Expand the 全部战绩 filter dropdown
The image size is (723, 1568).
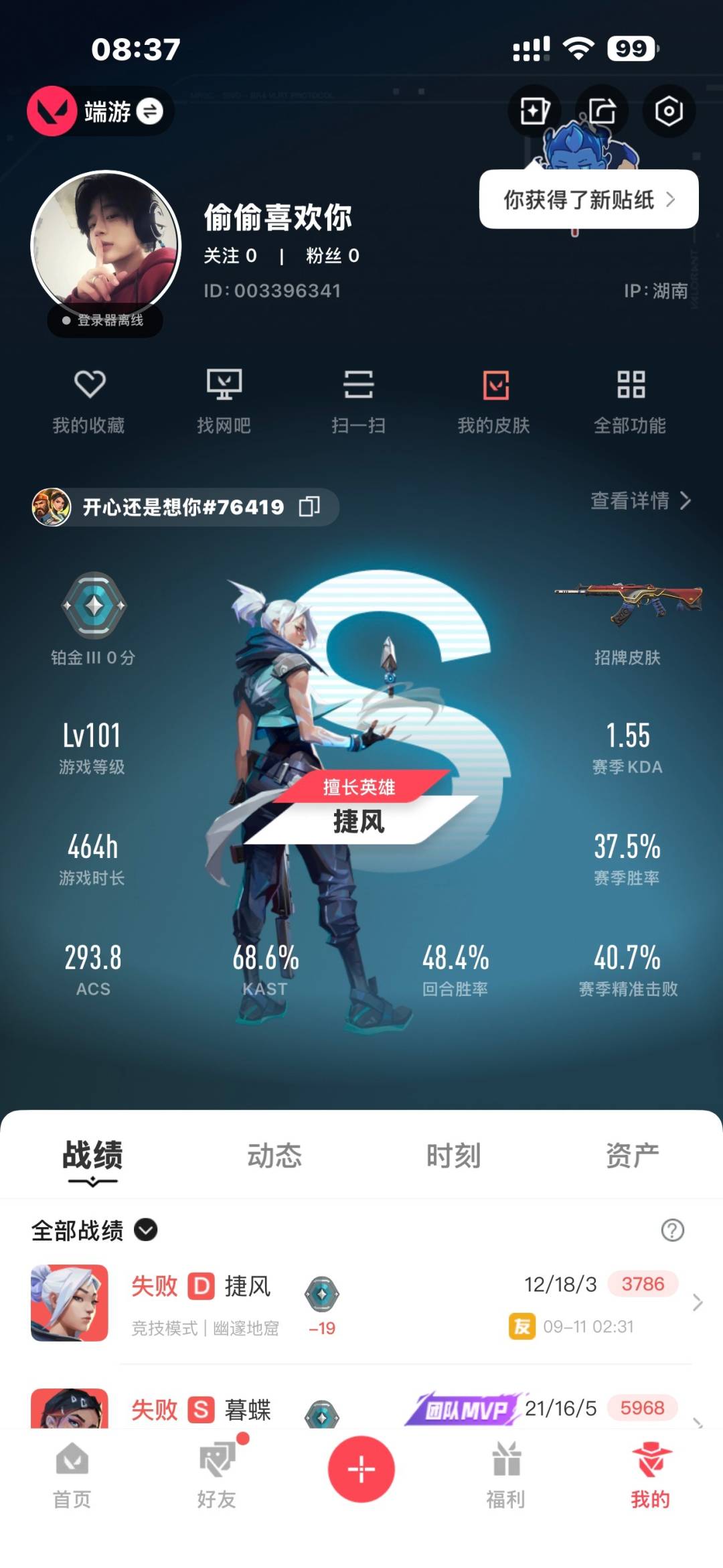[x=145, y=1230]
